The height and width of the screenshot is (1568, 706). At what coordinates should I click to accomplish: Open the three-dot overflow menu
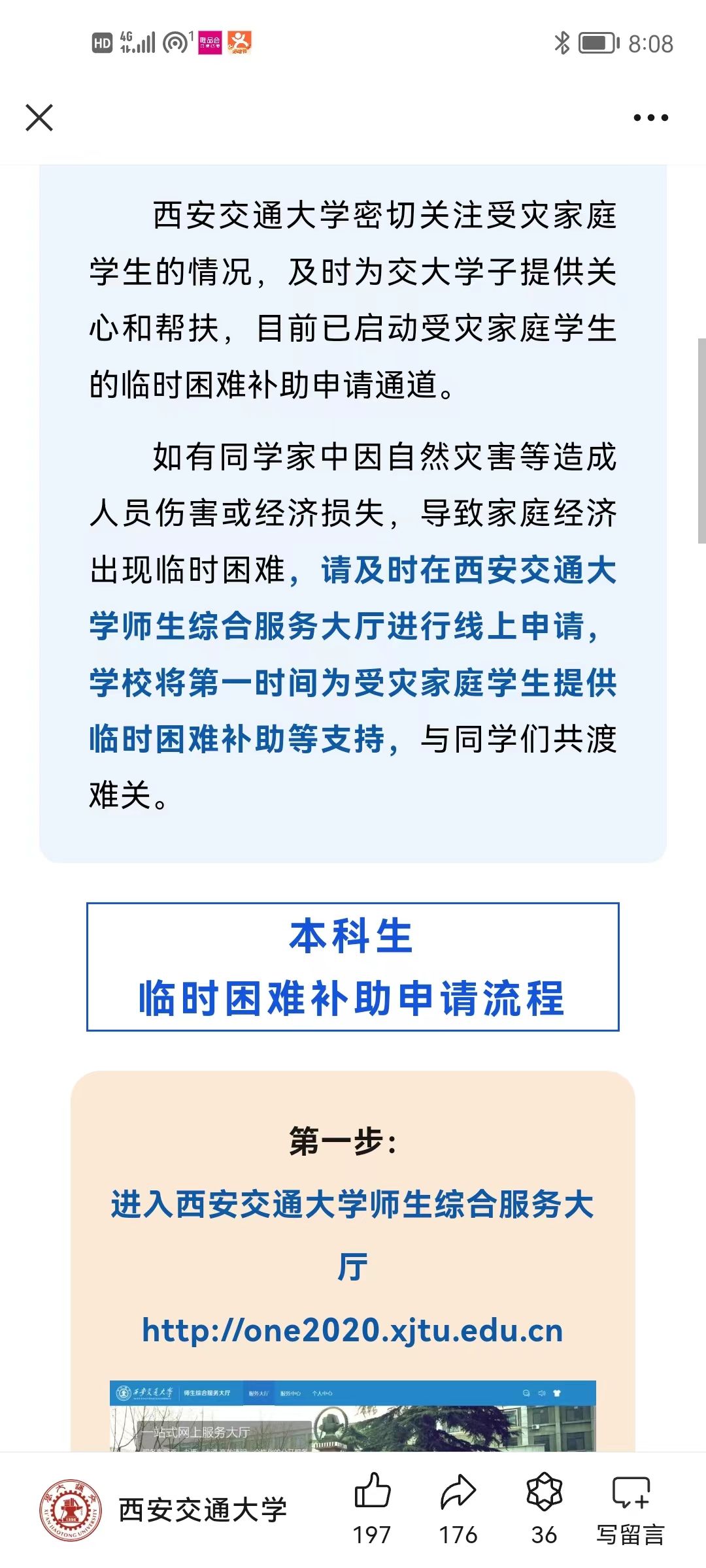tap(650, 118)
